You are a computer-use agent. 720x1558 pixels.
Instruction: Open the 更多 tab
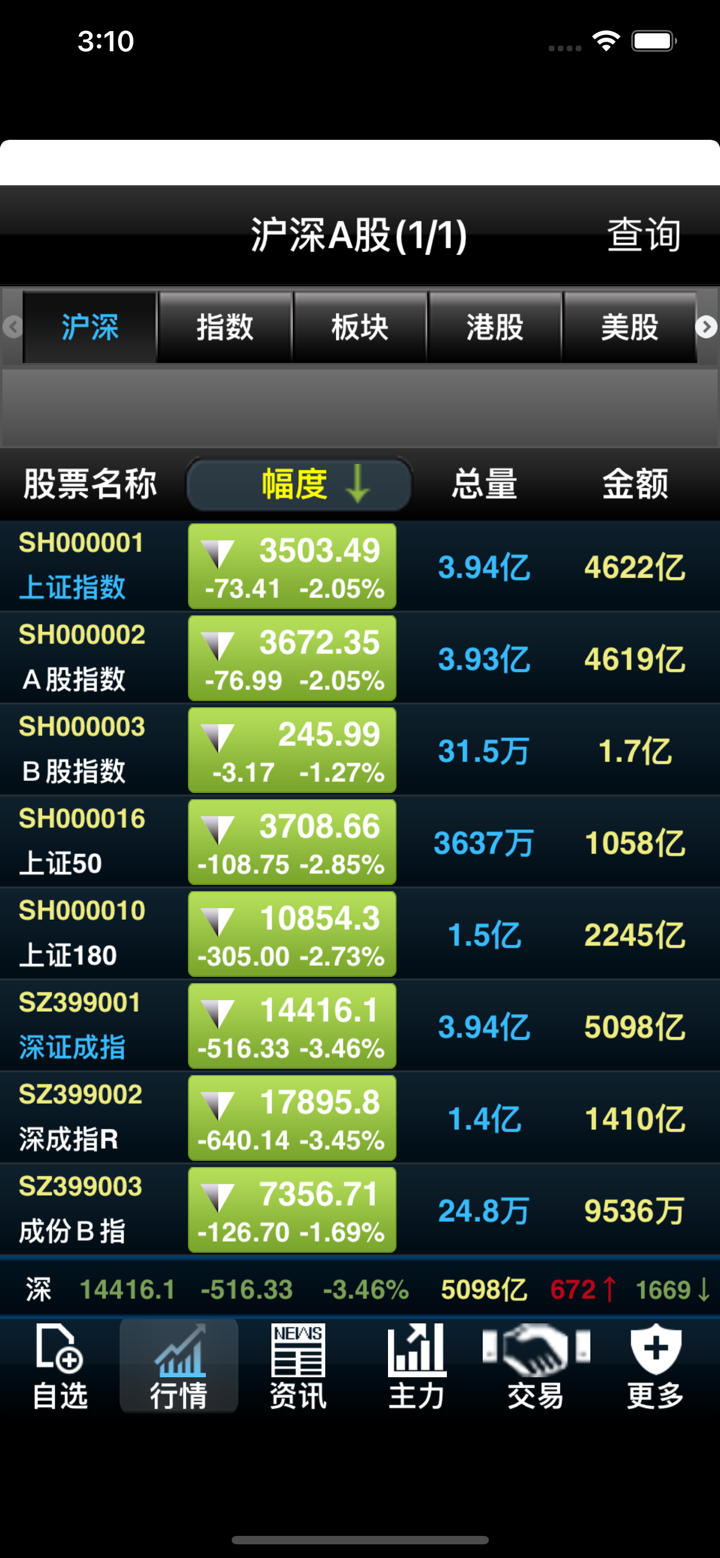tap(655, 1366)
